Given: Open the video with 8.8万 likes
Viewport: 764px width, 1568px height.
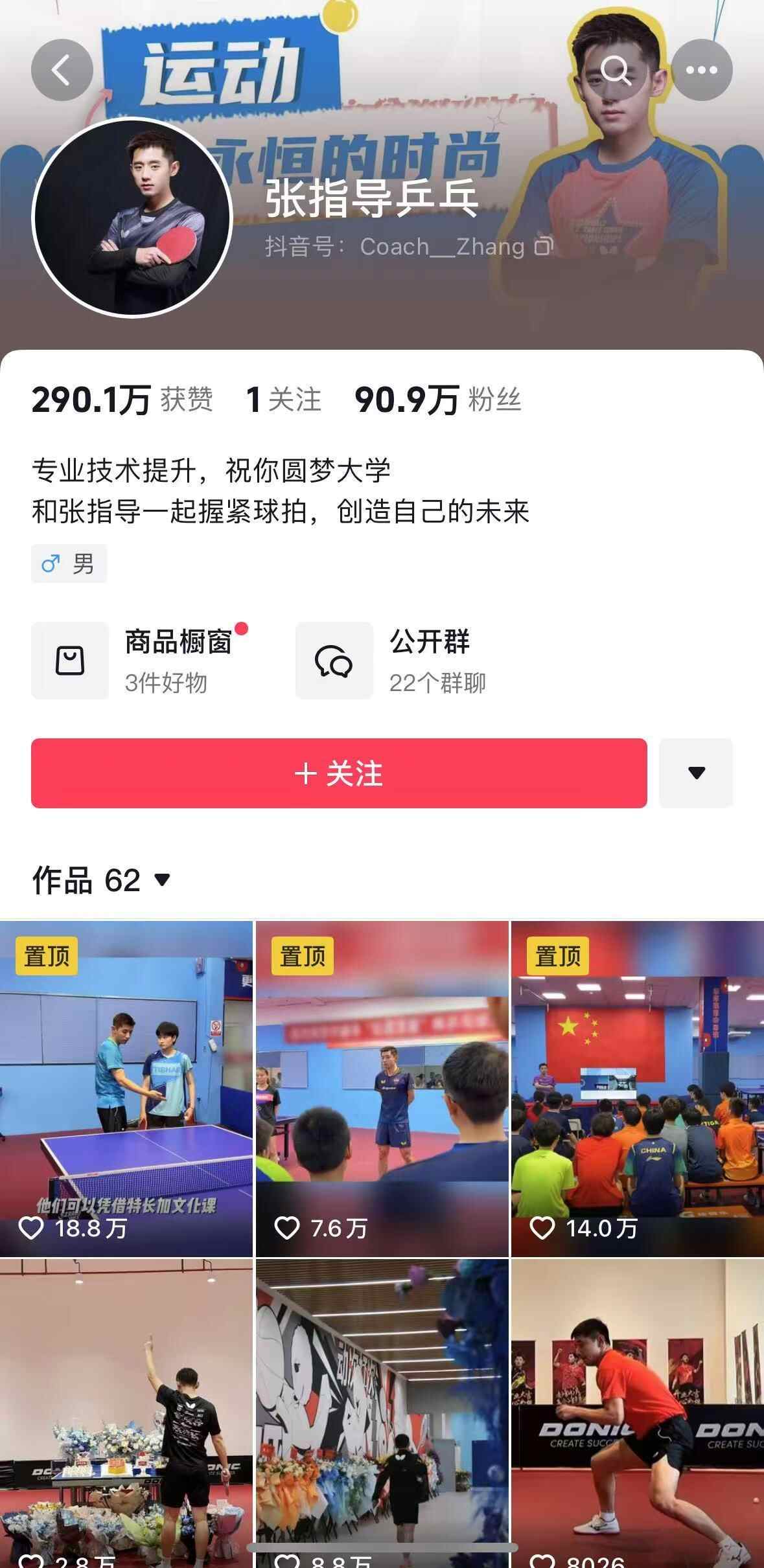Looking at the screenshot, I should 382,1412.
